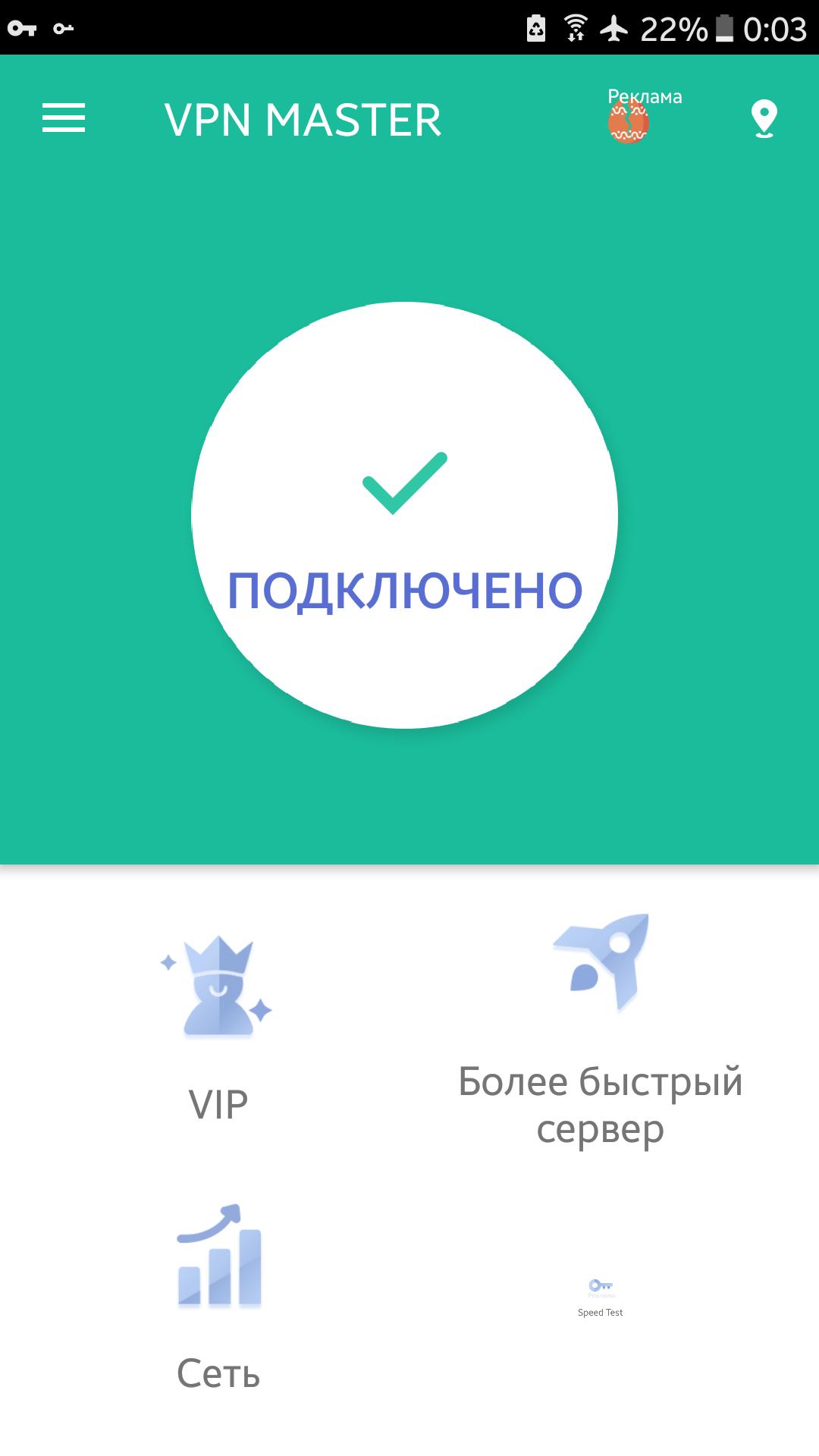Open the Speed Test ad tile
This screenshot has width=819, height=1456.
click(x=600, y=1297)
